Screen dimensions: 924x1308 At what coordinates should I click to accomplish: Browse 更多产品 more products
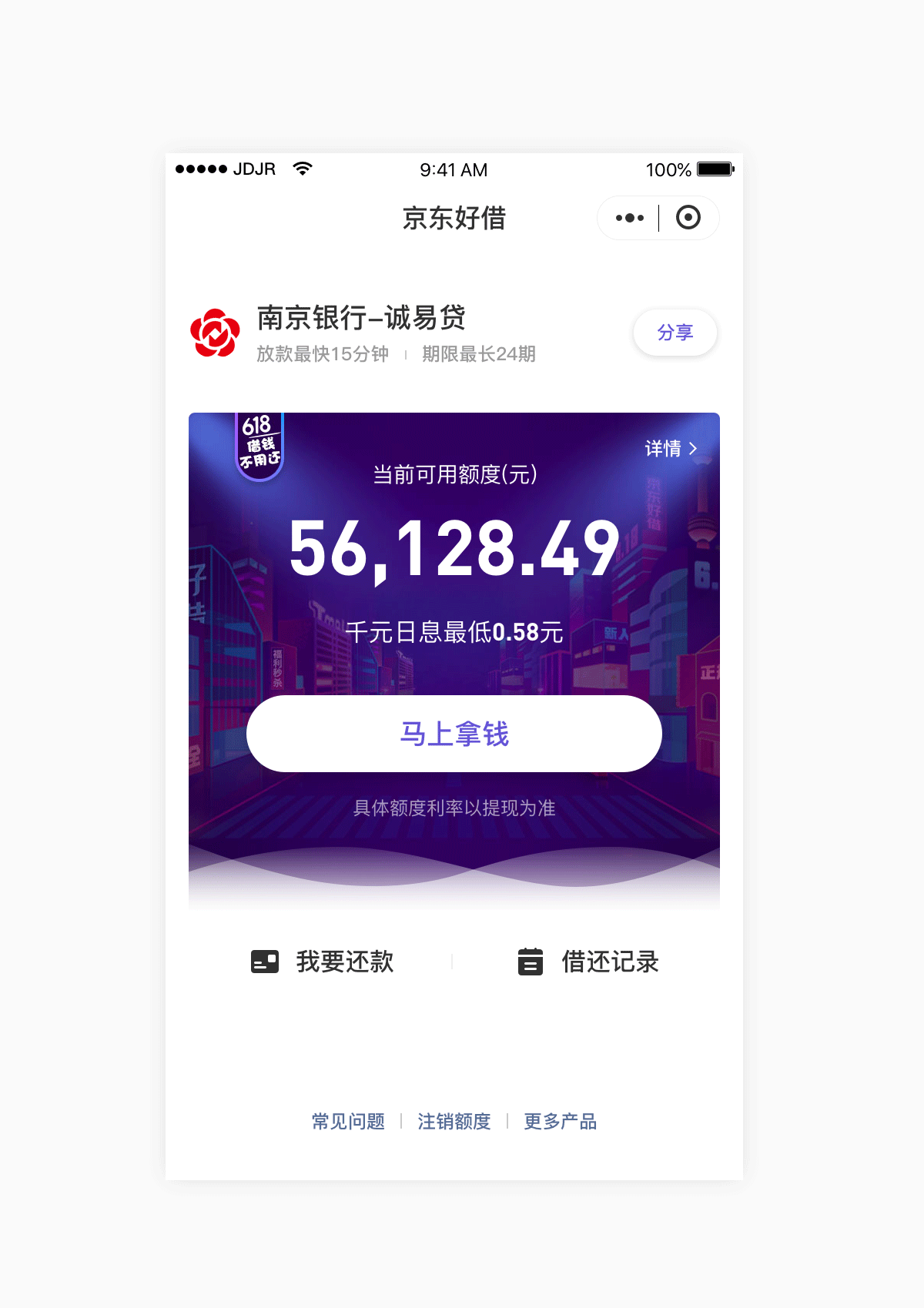[560, 1122]
